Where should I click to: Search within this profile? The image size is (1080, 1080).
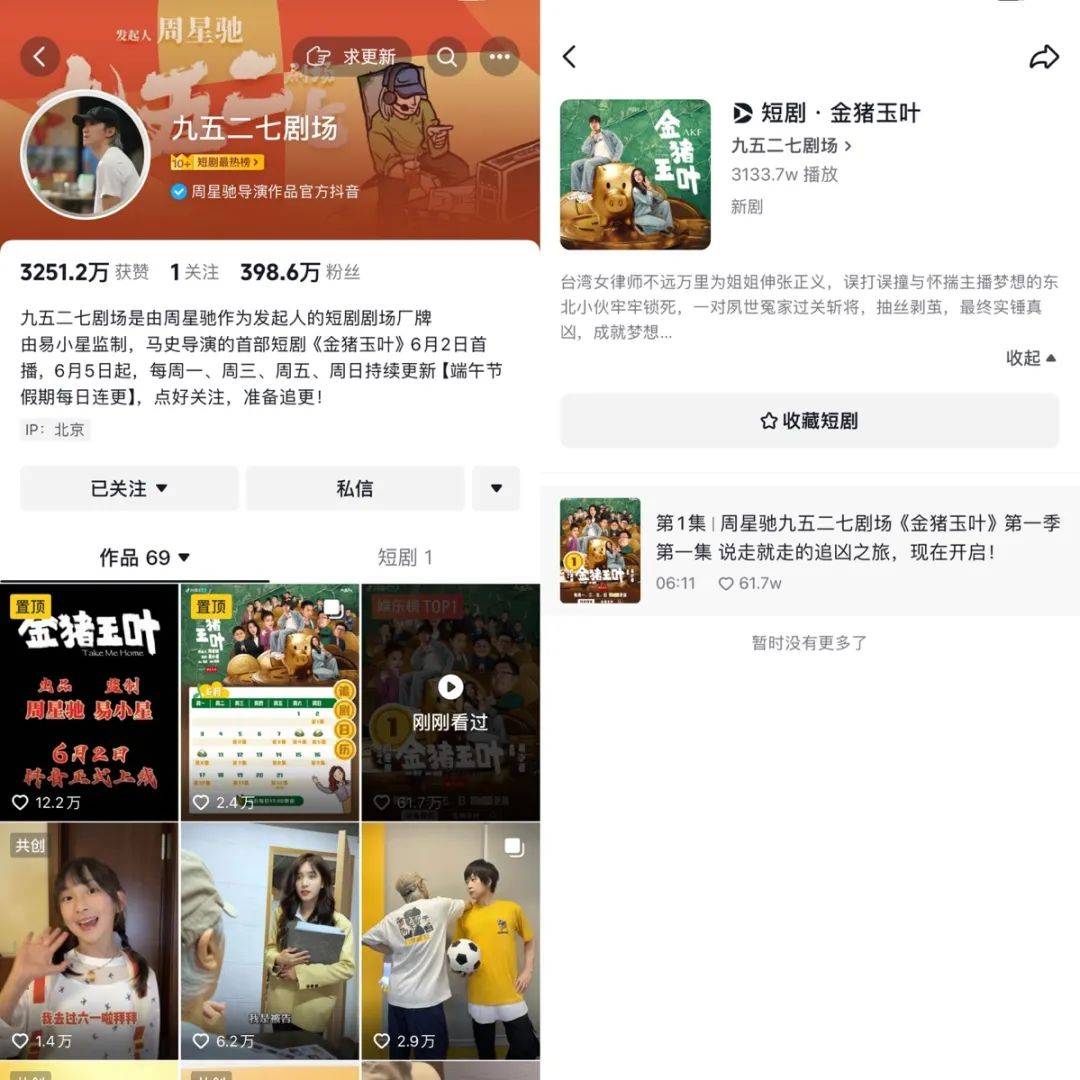pyautogui.click(x=447, y=57)
